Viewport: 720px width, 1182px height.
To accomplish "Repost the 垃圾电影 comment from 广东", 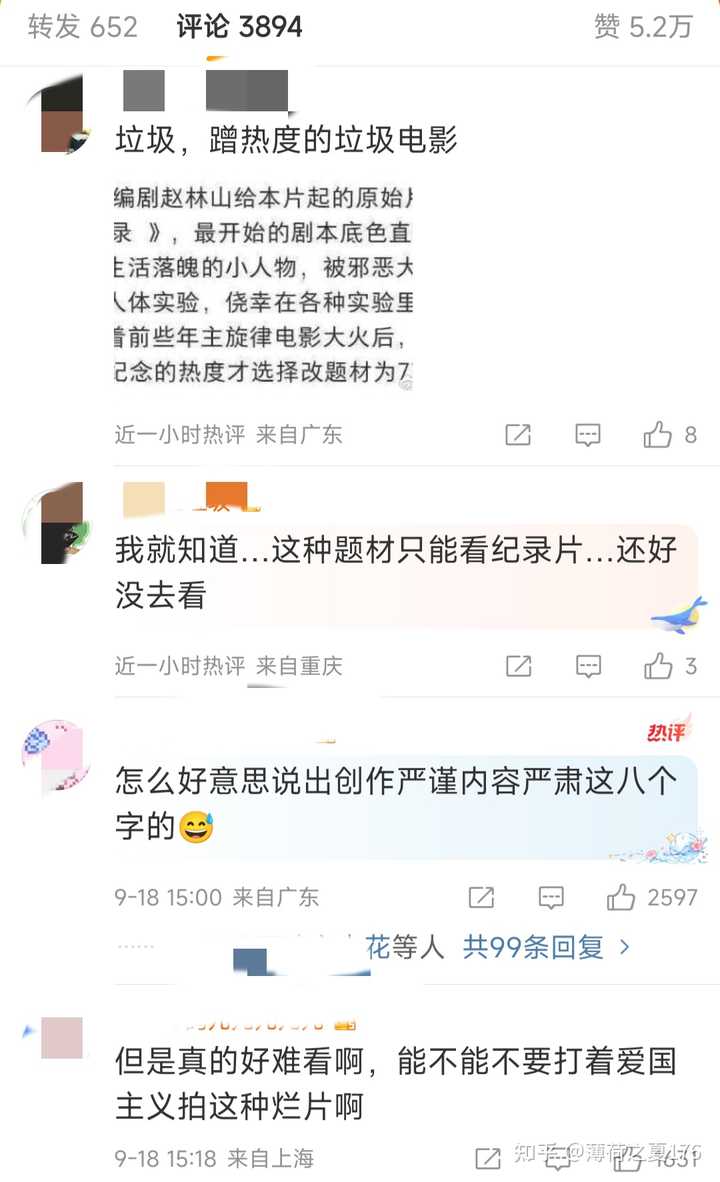I will pyautogui.click(x=518, y=435).
